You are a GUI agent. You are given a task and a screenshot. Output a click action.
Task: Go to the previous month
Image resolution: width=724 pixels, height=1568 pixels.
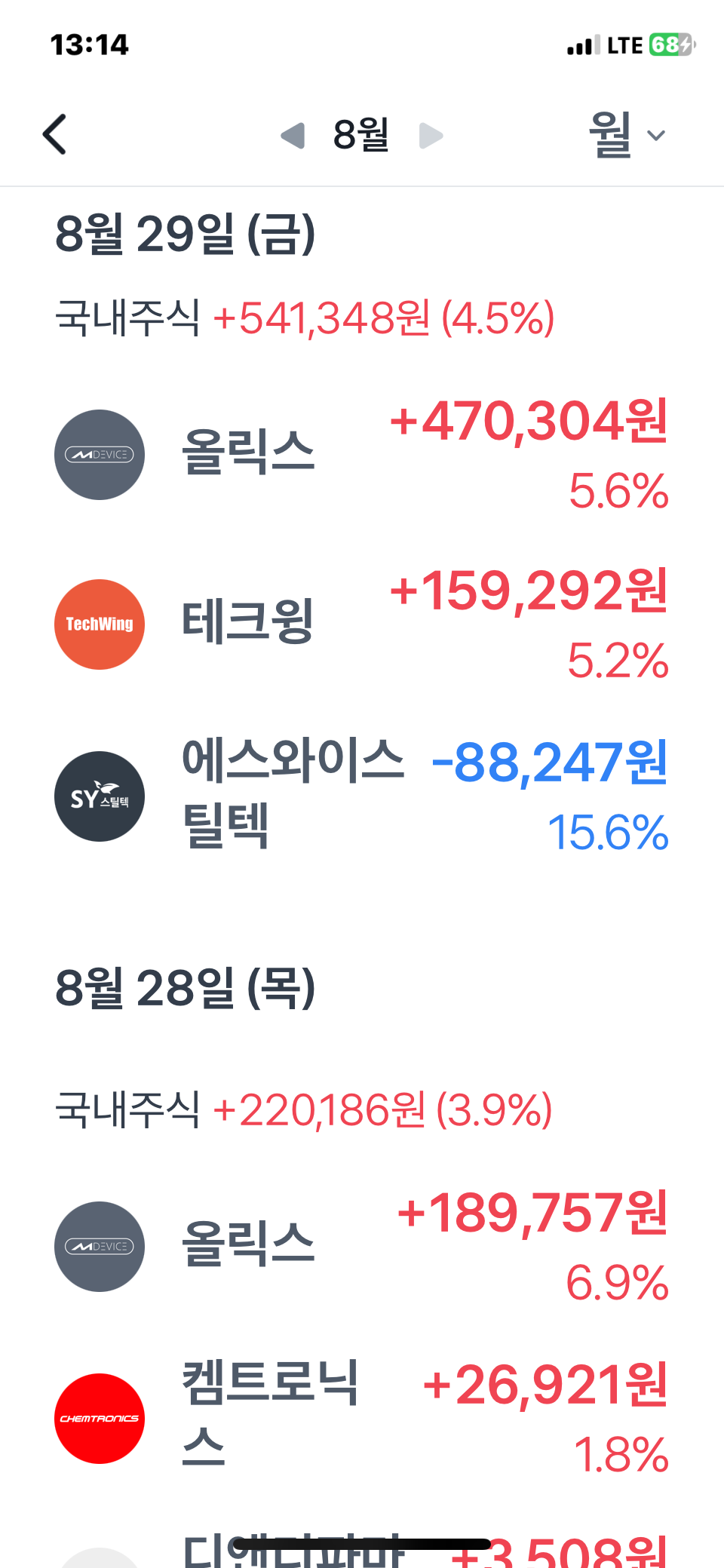(293, 136)
